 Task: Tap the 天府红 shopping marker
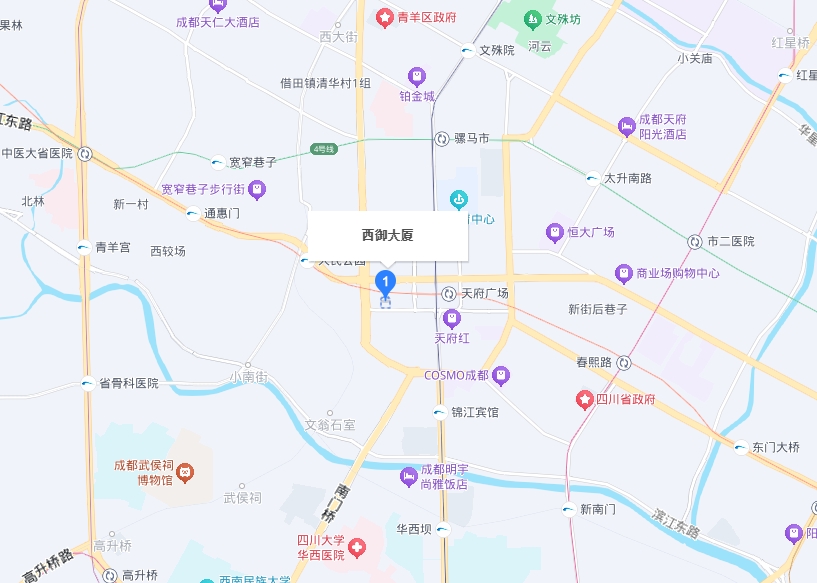click(x=452, y=319)
